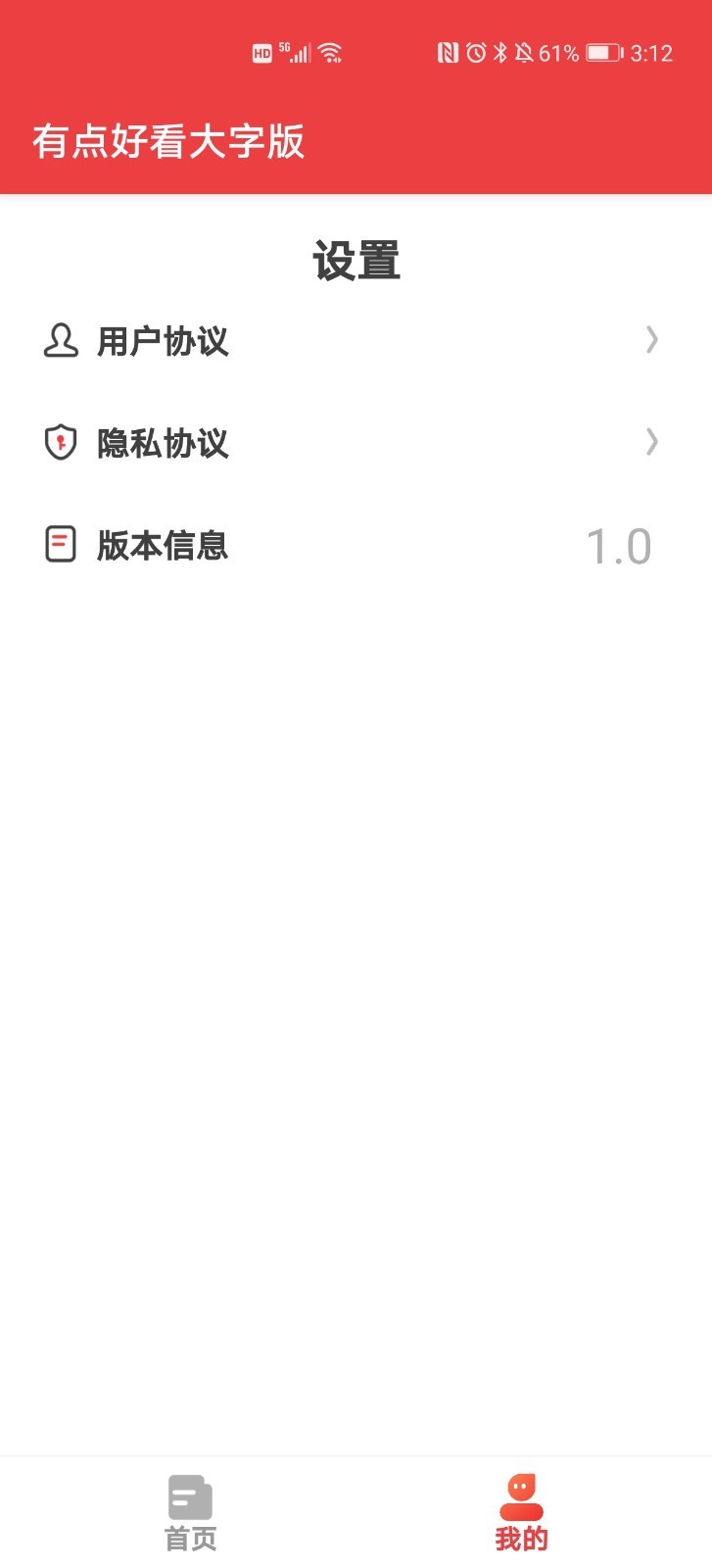
Task: Click the shield icon beside 隐私协议
Action: click(x=61, y=443)
